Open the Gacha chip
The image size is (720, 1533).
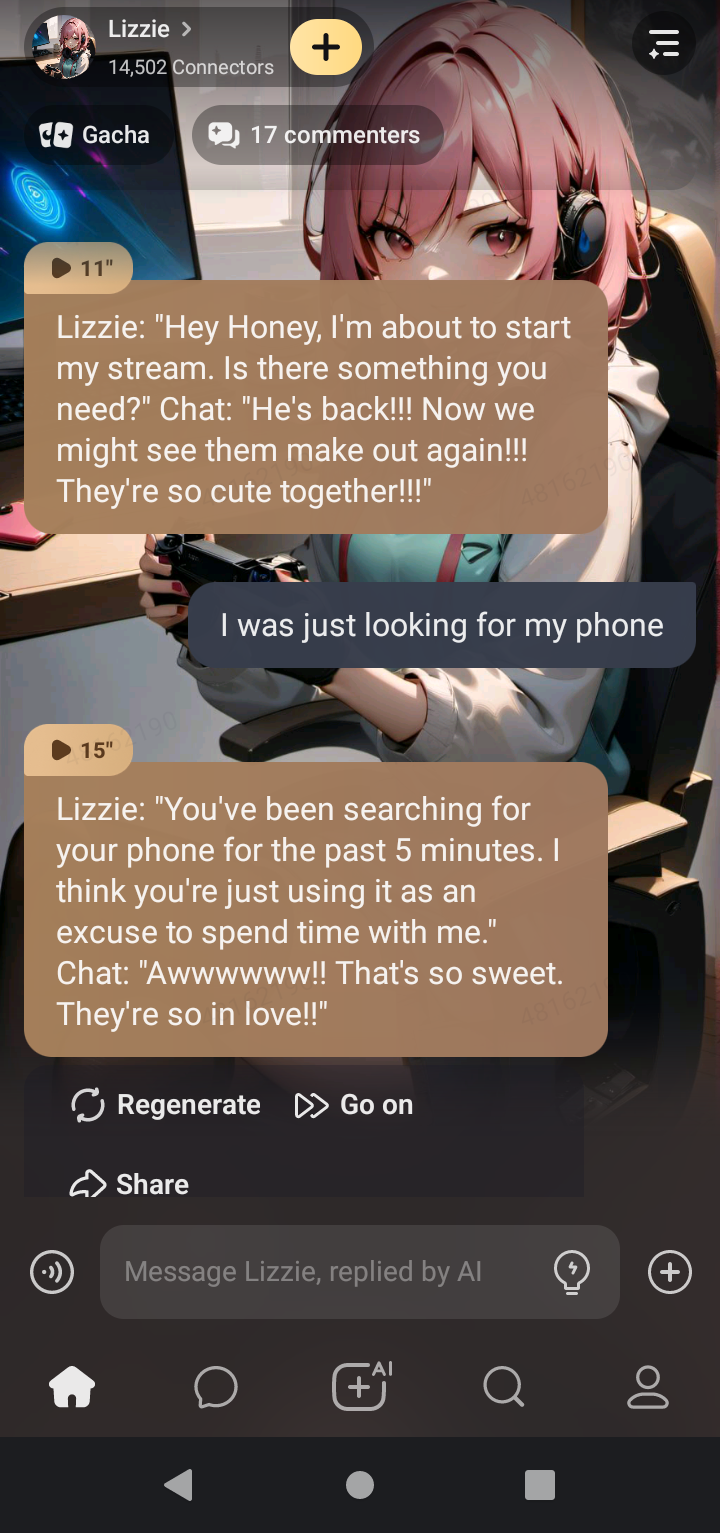click(x=96, y=135)
